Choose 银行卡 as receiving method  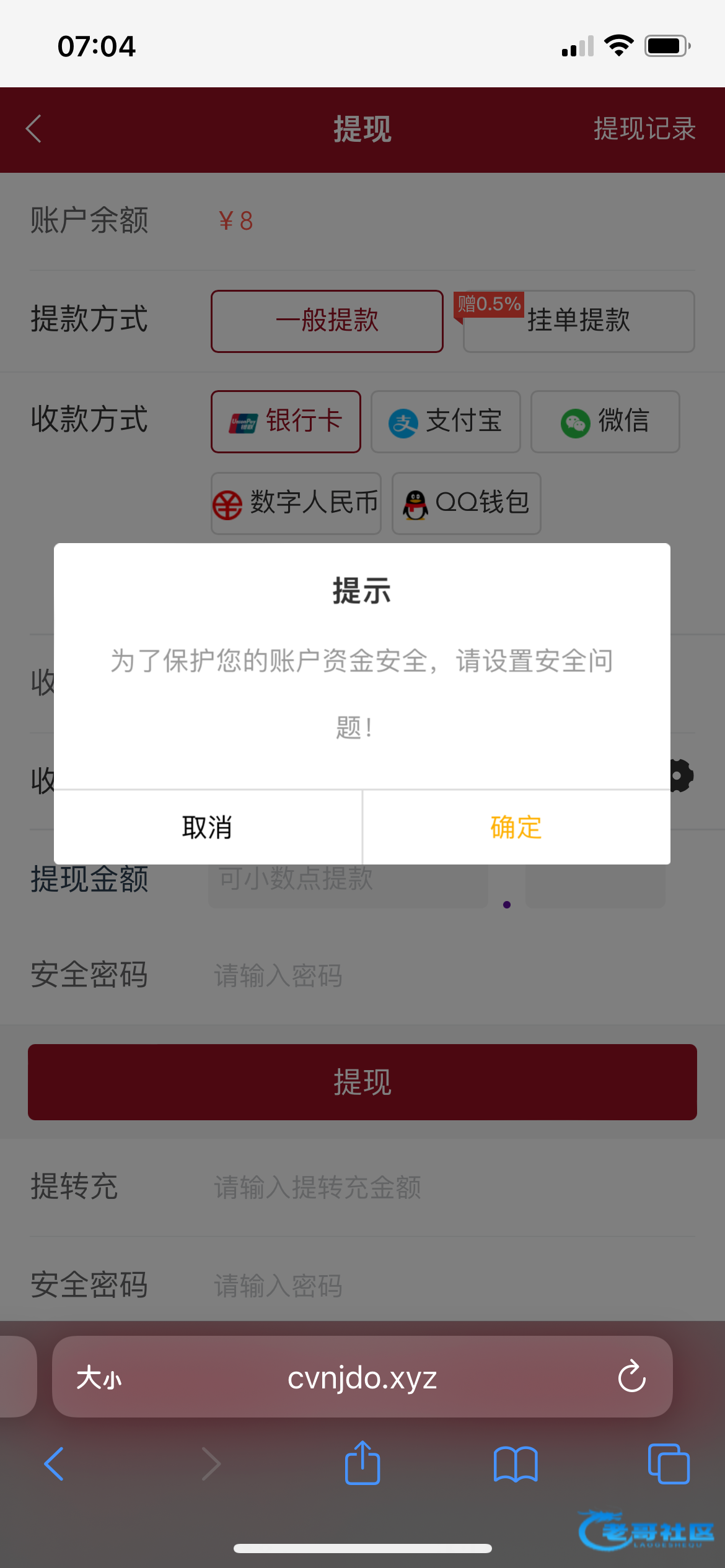(x=286, y=421)
